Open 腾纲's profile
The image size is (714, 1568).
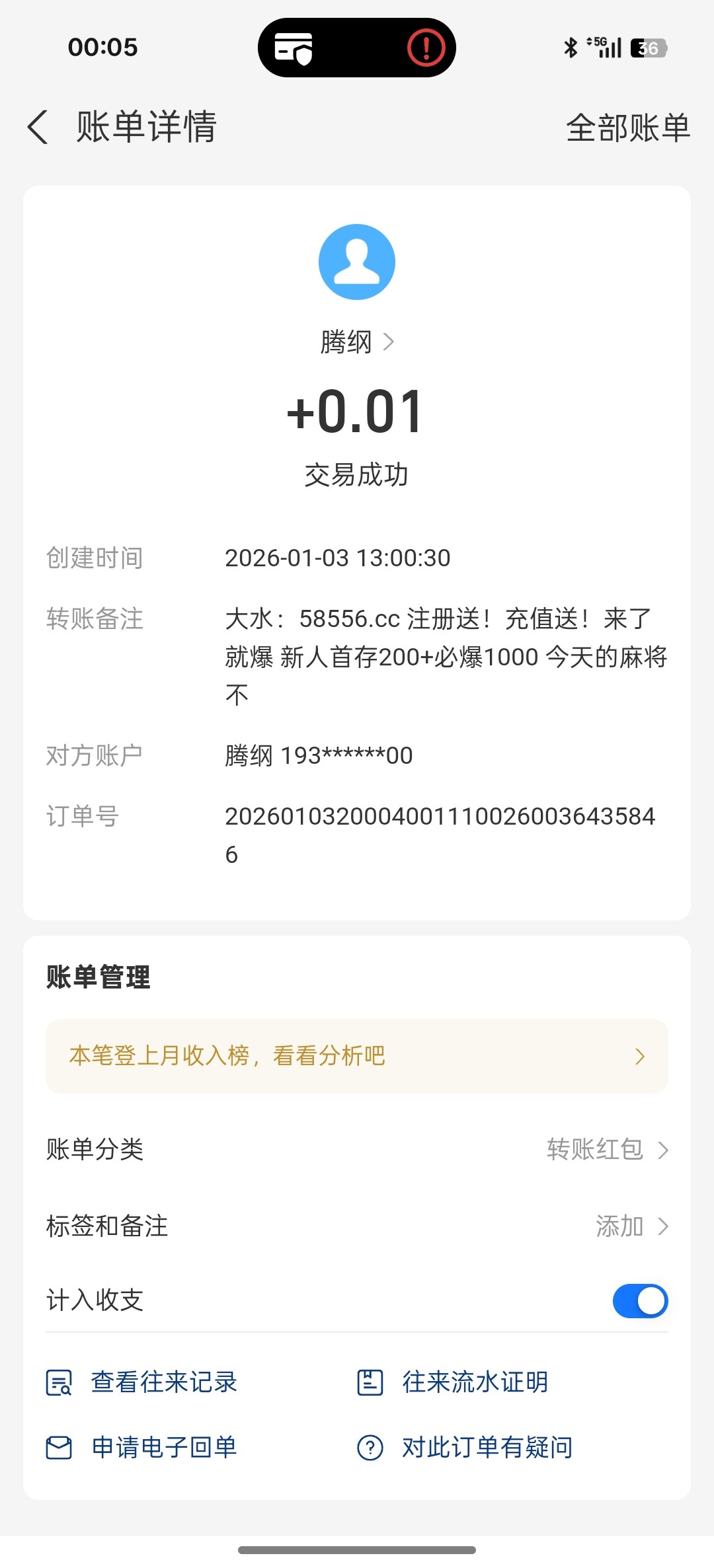(357, 342)
